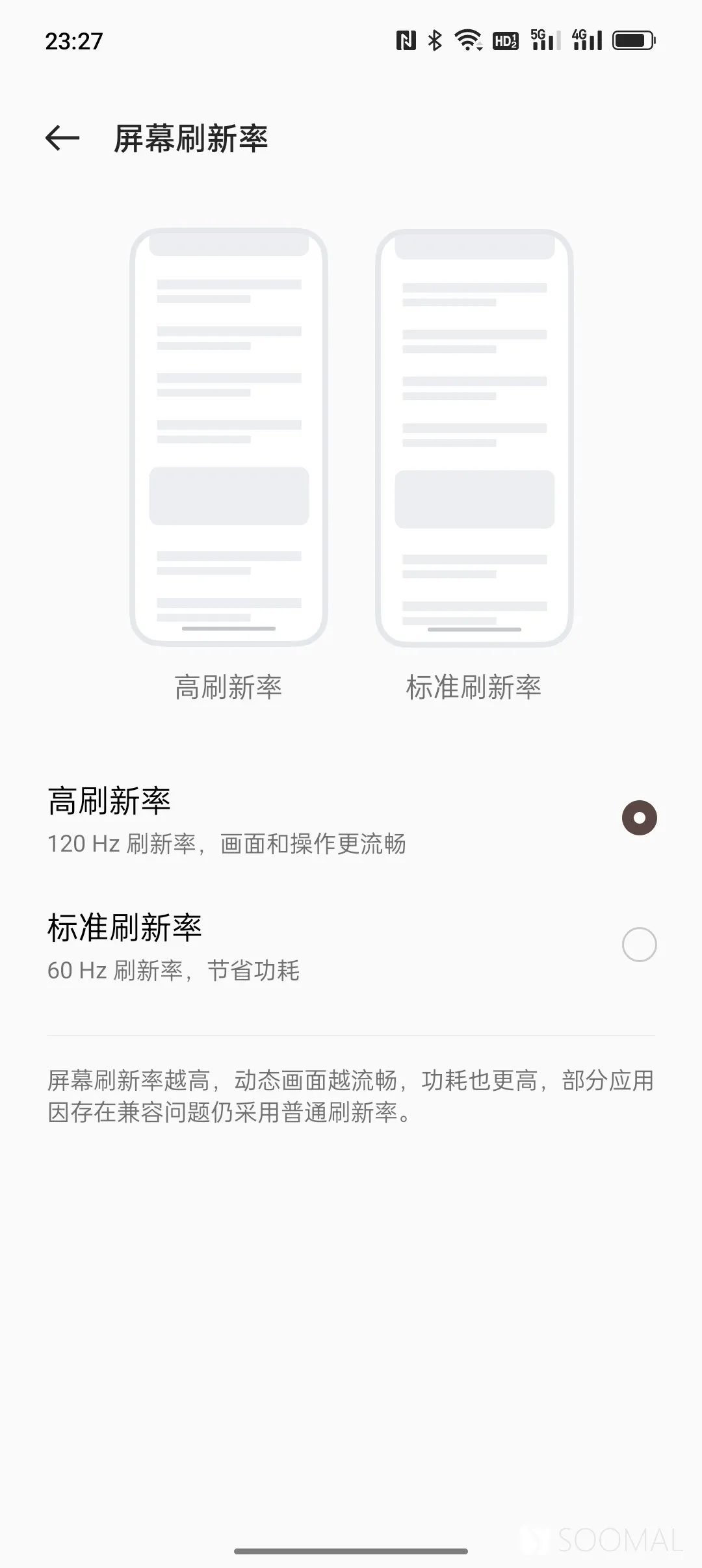Select 高刷新率 120 Hz option
This screenshot has height=1568, width=702.
pos(639,818)
